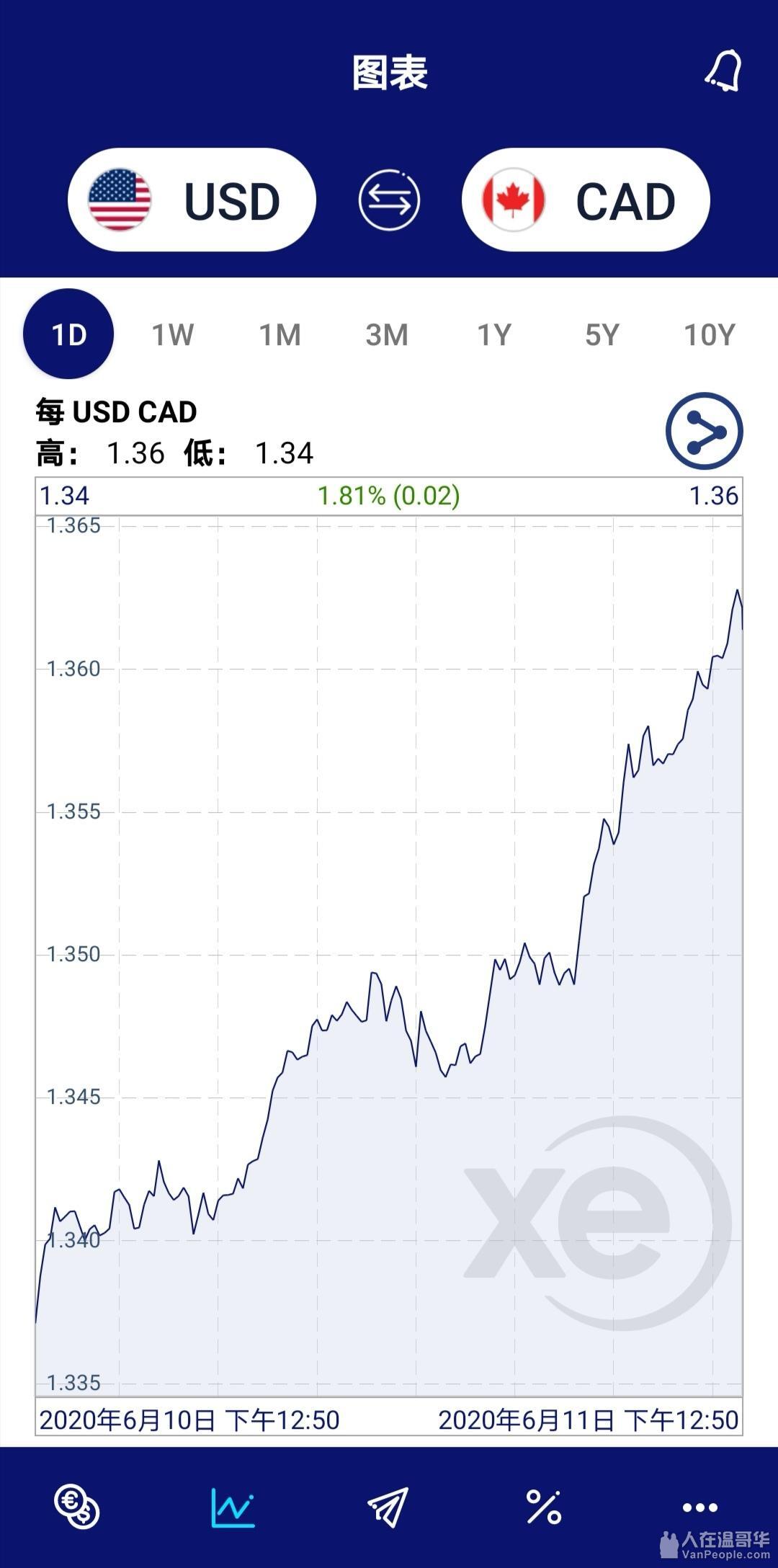Screen dimensions: 778x1568
Task: Share the USD CAD chart
Action: [x=704, y=432]
